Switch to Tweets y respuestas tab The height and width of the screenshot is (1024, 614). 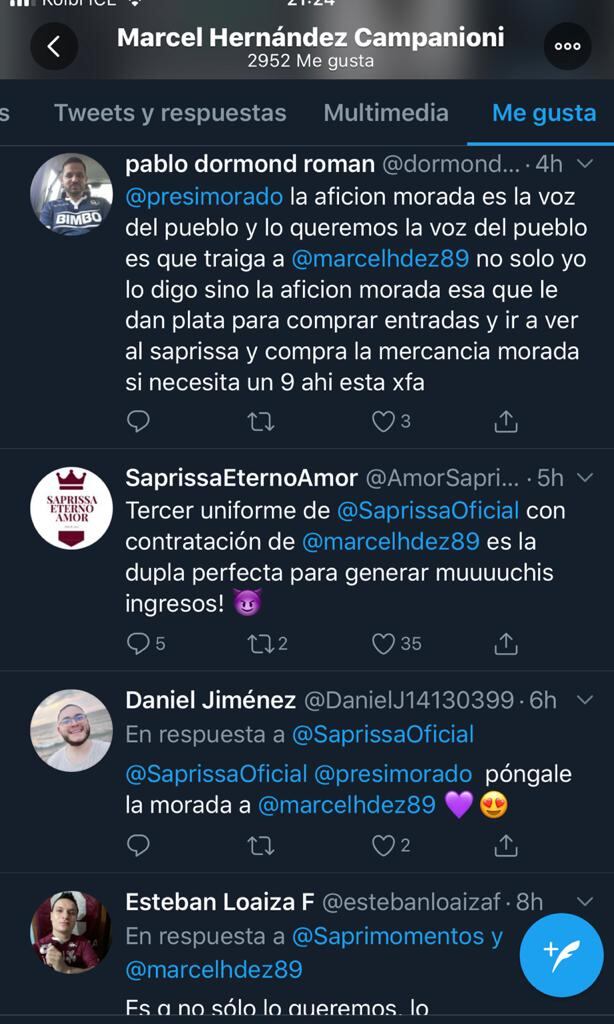tap(170, 113)
